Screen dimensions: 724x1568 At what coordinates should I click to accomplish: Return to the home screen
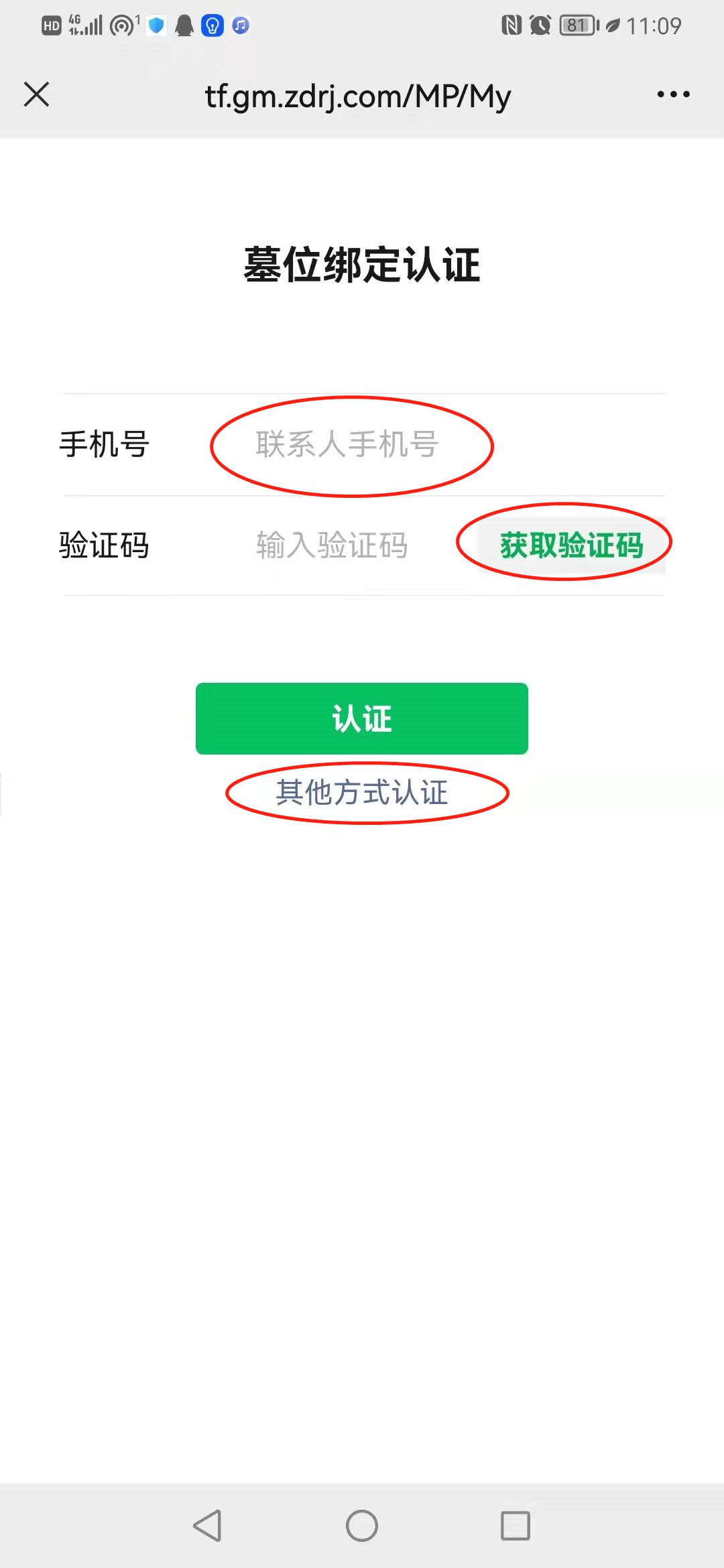click(x=362, y=1526)
